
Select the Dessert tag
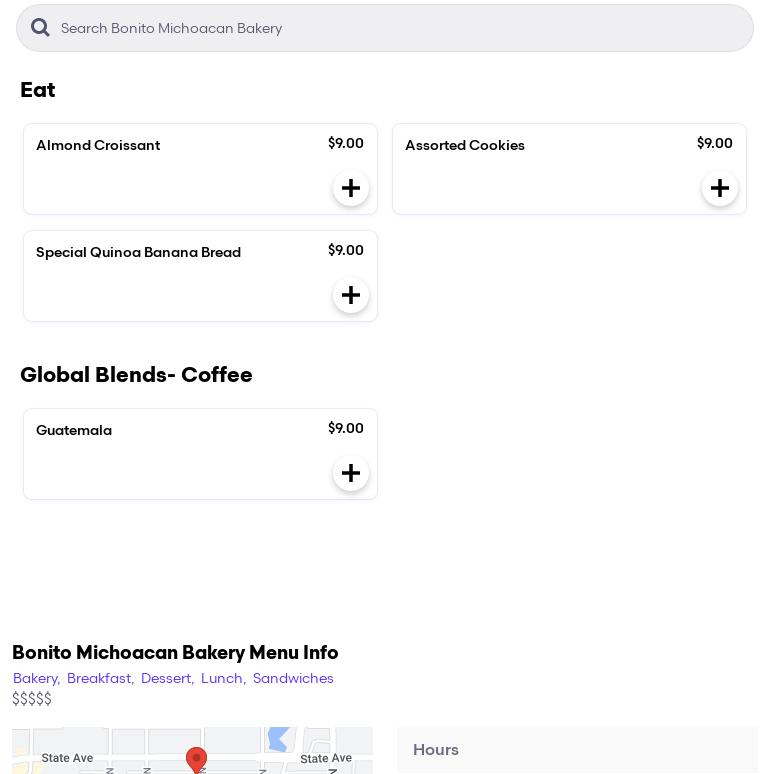(x=166, y=678)
